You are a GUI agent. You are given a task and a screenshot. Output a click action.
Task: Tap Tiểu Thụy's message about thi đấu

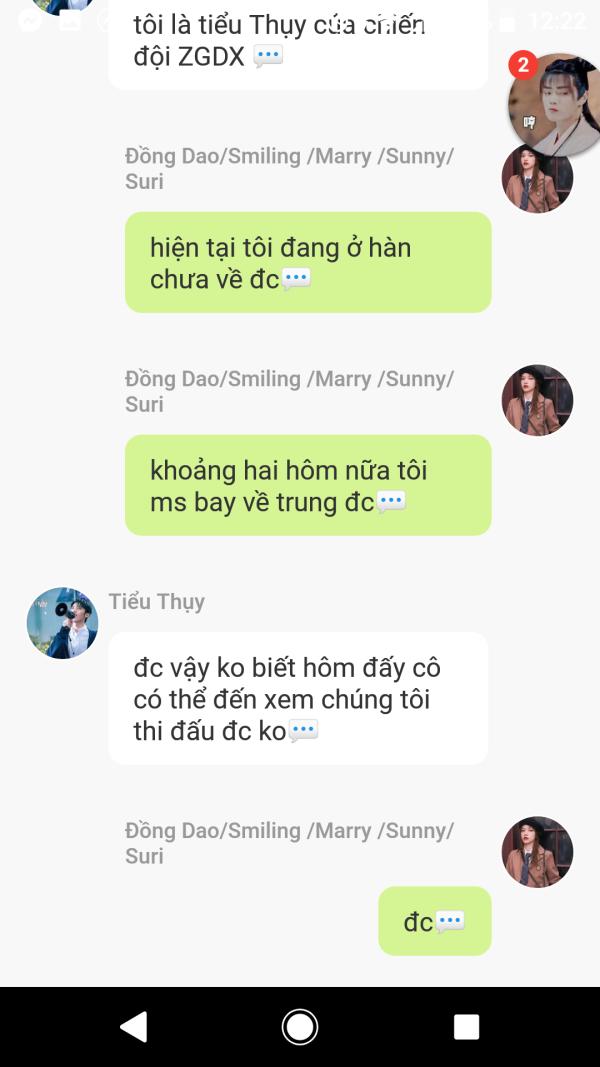pyautogui.click(x=298, y=699)
